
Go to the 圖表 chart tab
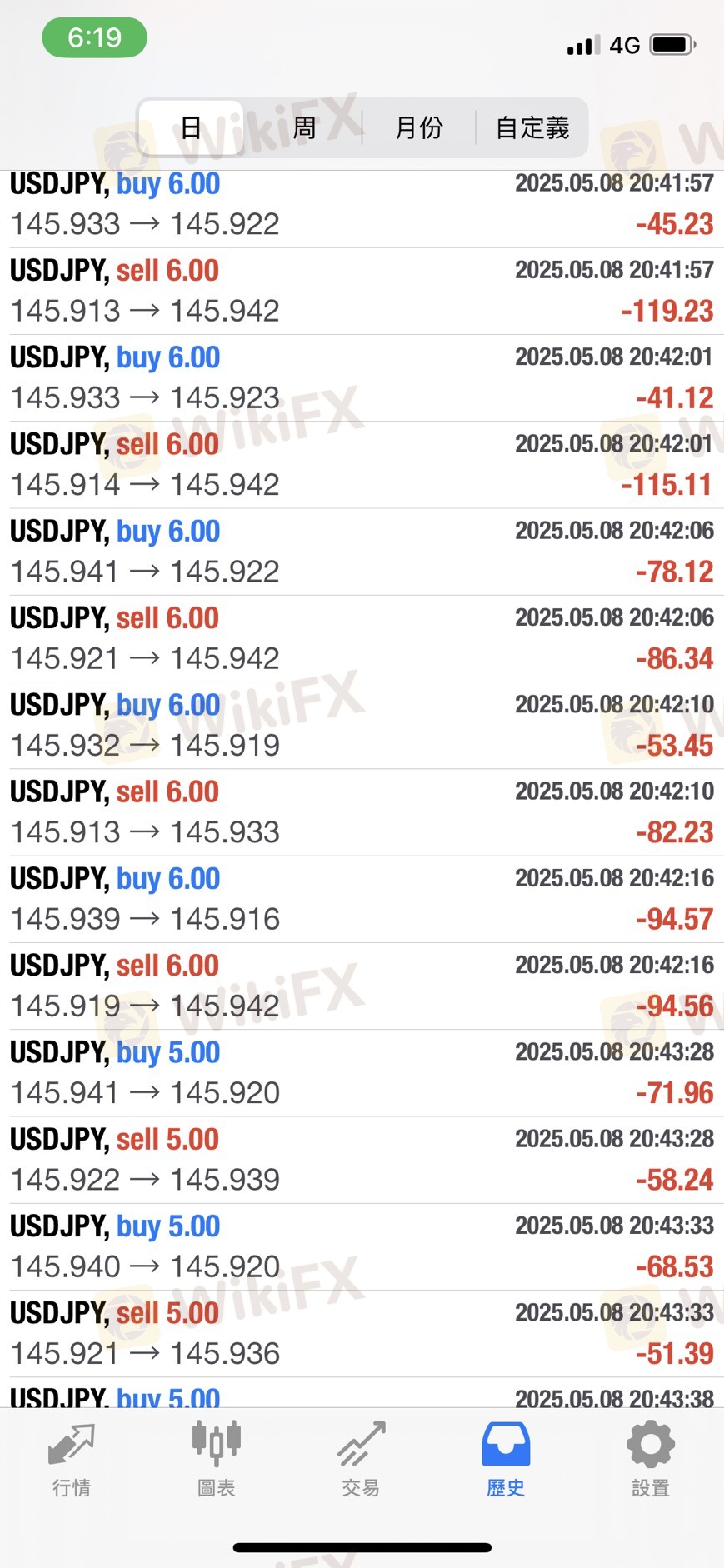[x=217, y=1460]
